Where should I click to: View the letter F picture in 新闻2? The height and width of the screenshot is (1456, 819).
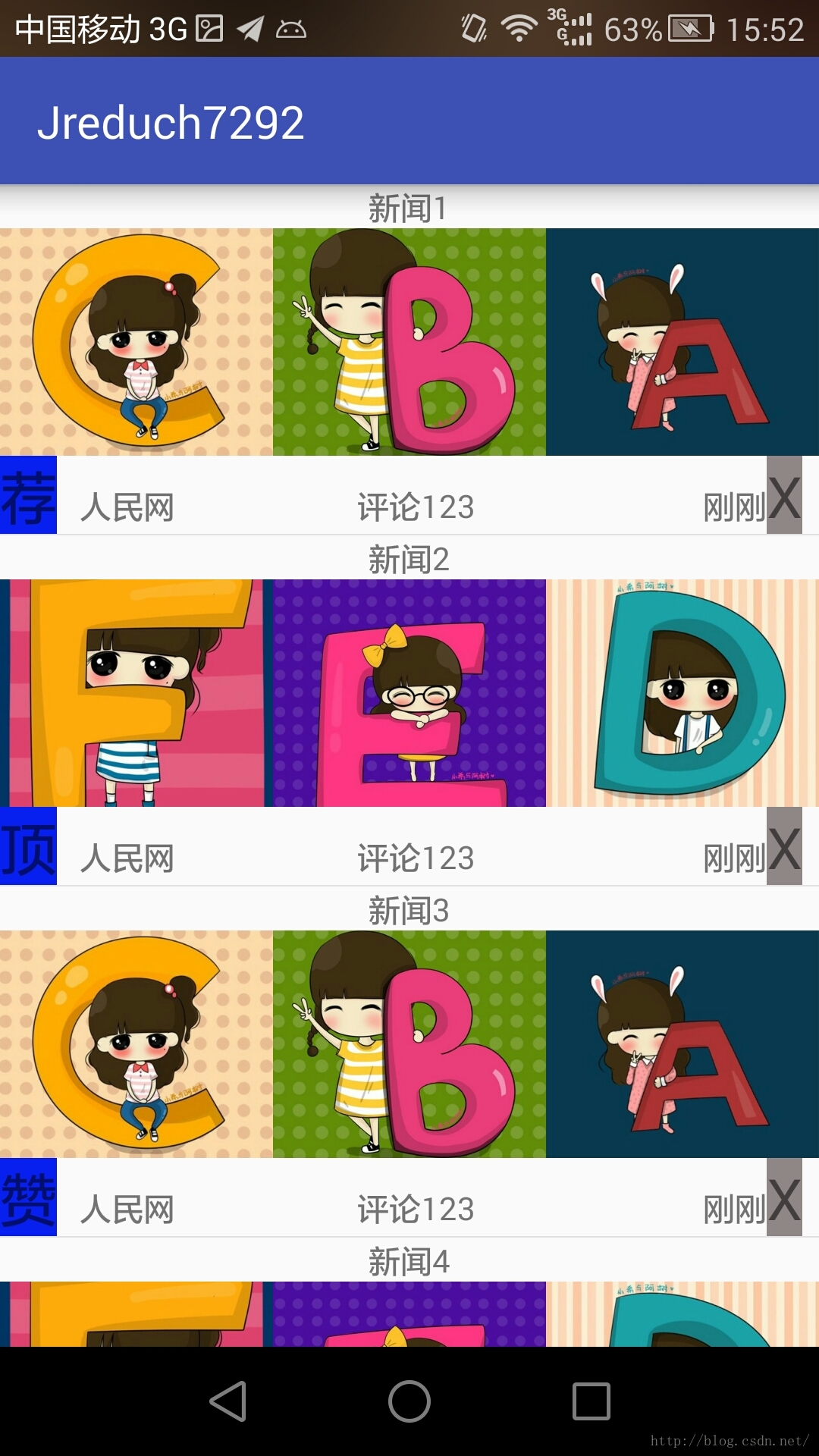136,693
